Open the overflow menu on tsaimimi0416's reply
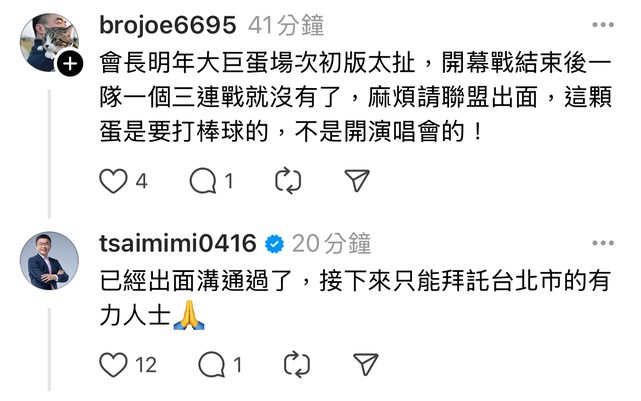The width and height of the screenshot is (641, 401). (x=602, y=243)
